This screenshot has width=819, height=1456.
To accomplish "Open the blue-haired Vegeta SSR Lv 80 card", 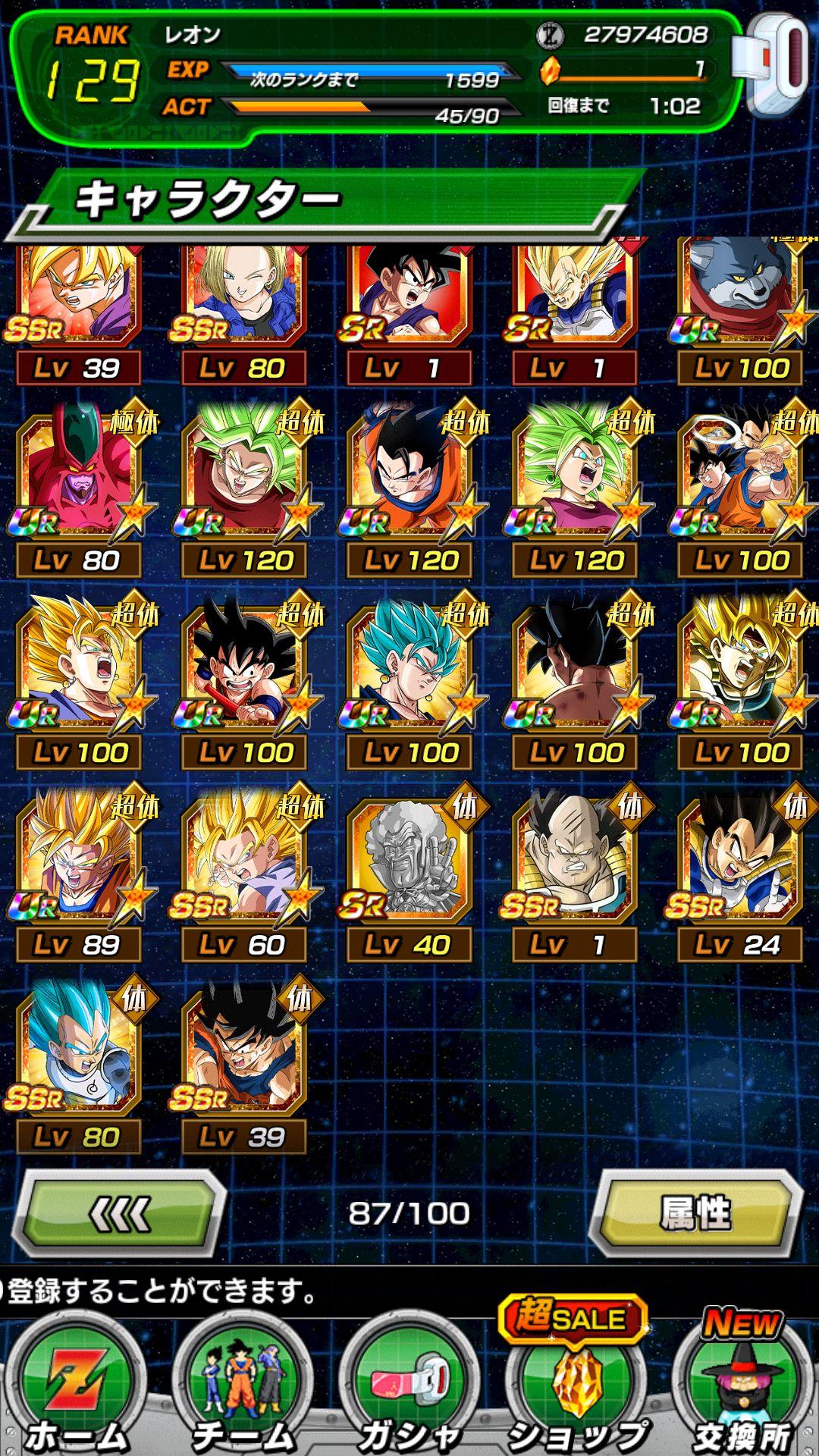I will [x=78, y=1062].
